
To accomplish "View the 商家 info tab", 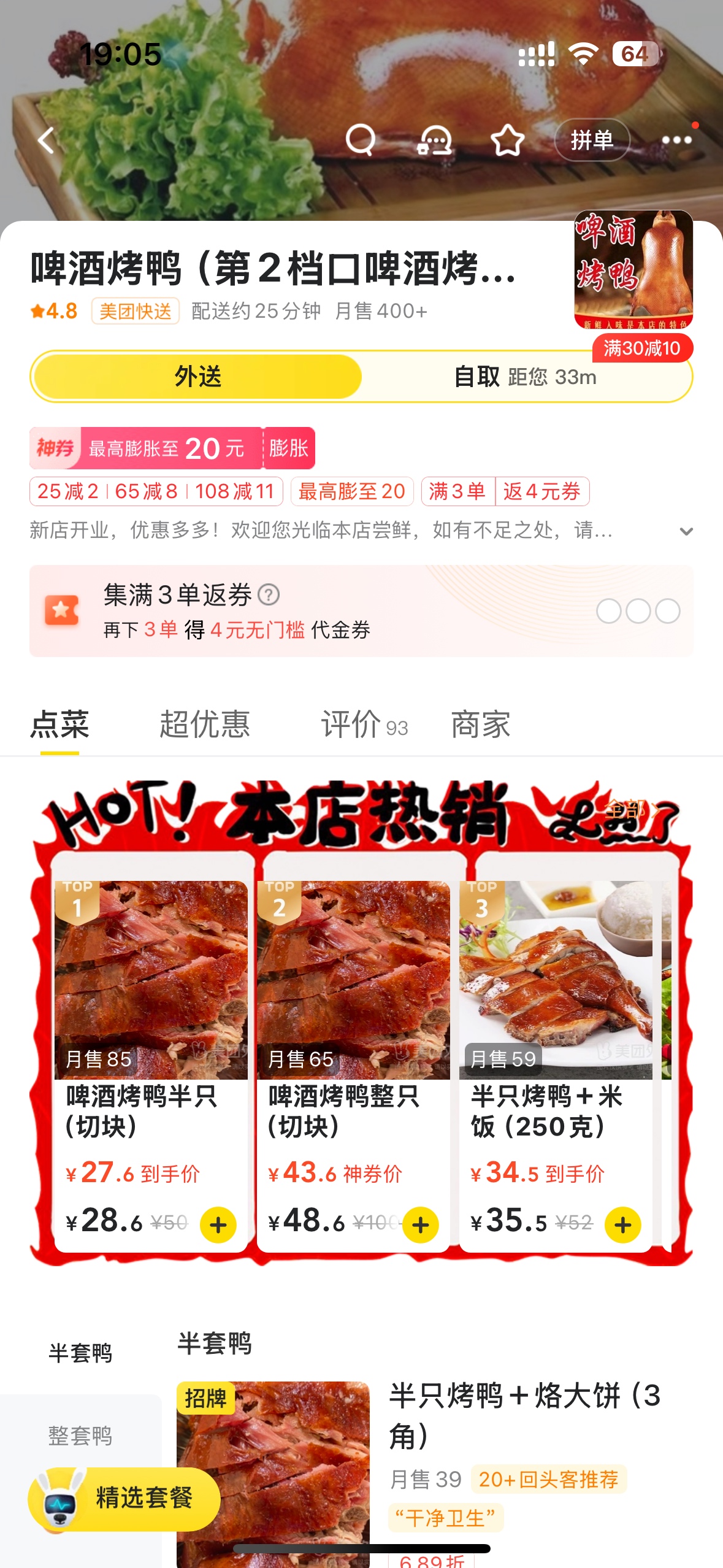I will (x=481, y=724).
